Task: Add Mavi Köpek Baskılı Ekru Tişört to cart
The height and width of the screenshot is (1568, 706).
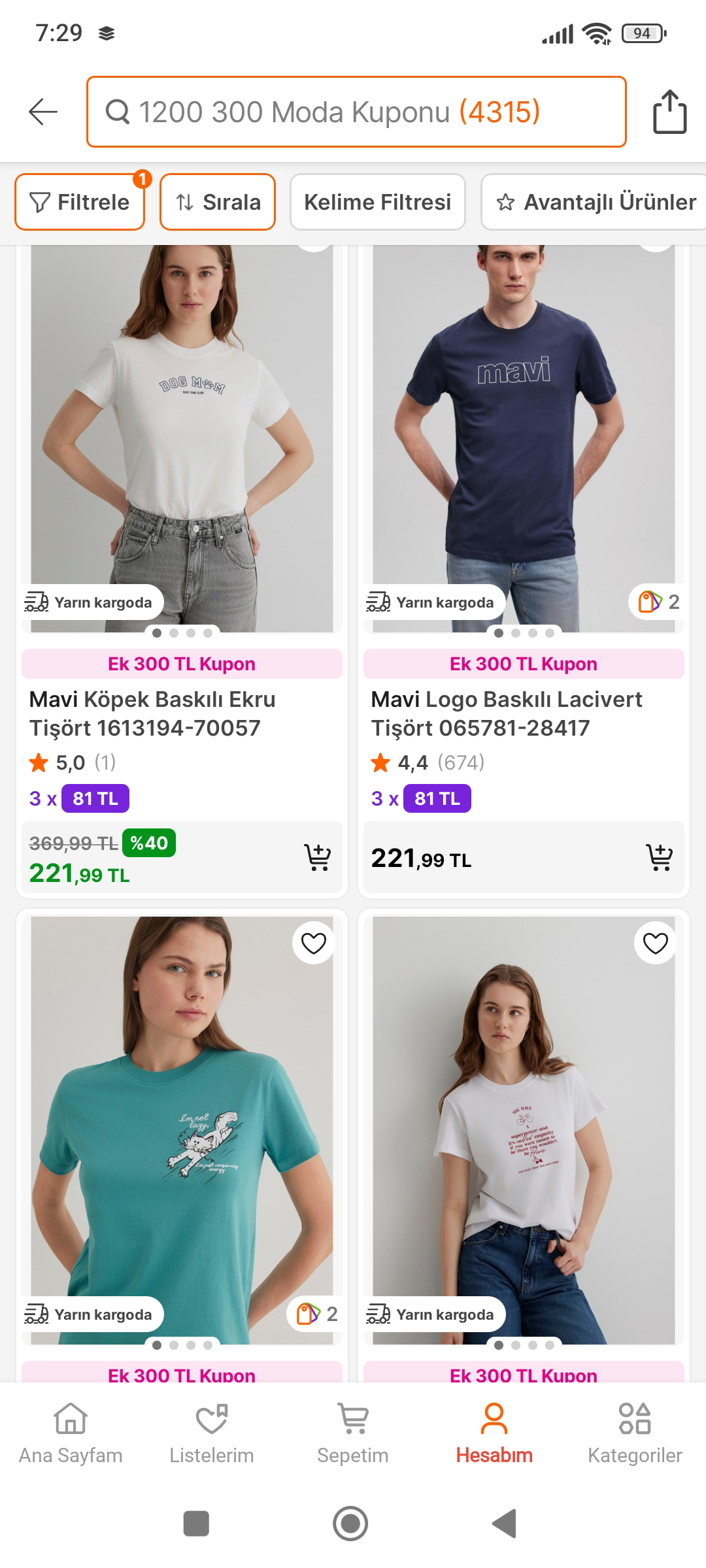Action: [318, 857]
